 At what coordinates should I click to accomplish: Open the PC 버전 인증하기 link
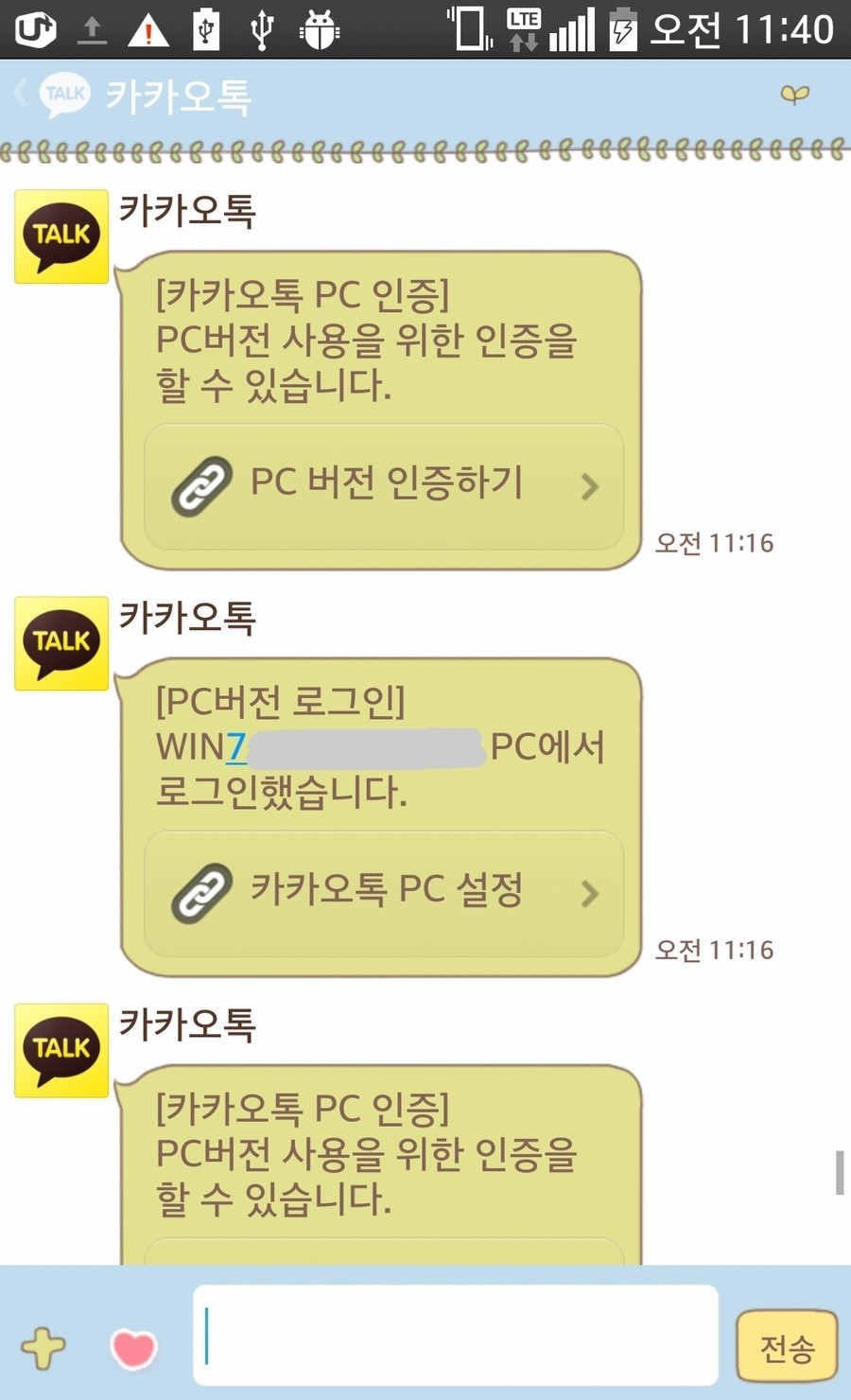pyautogui.click(x=384, y=485)
